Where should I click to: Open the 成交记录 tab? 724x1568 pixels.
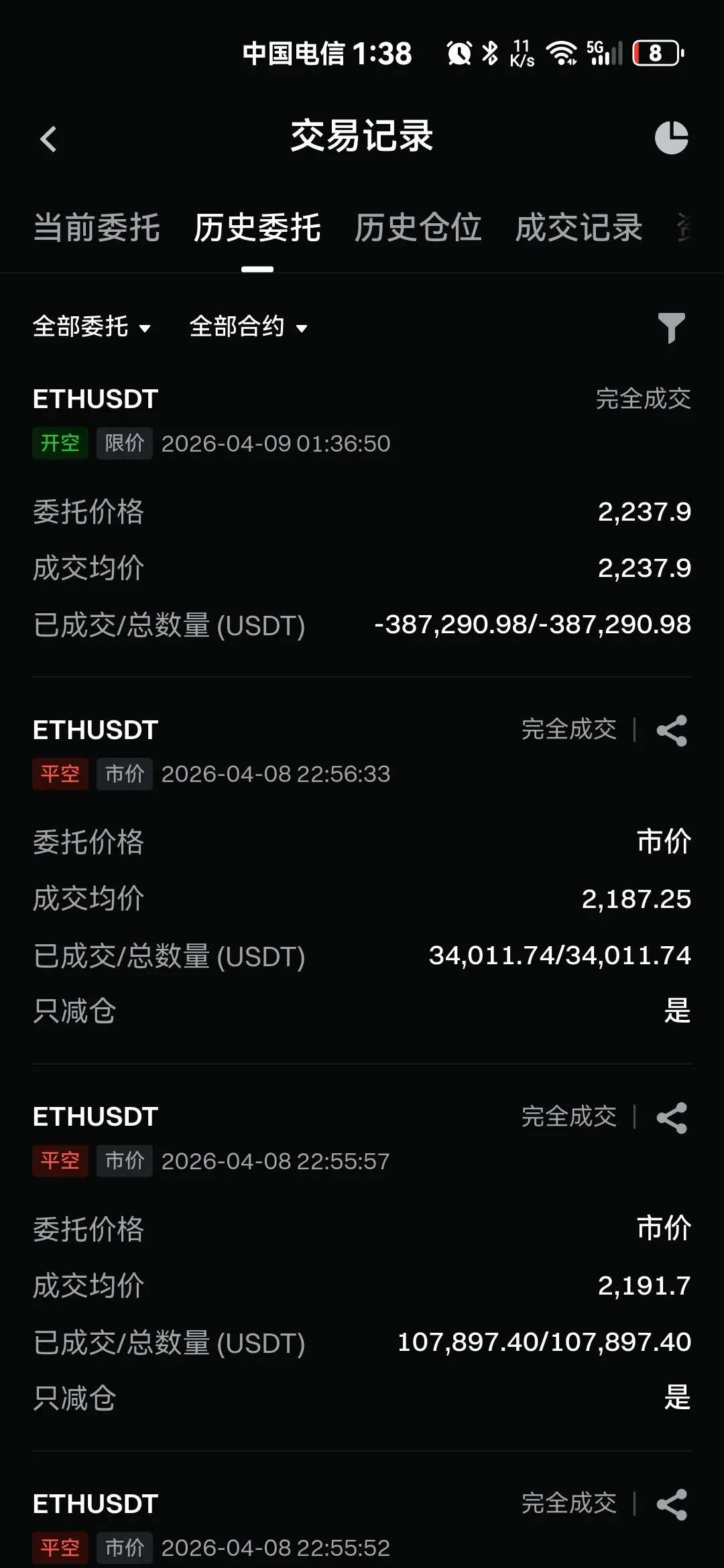(x=579, y=228)
